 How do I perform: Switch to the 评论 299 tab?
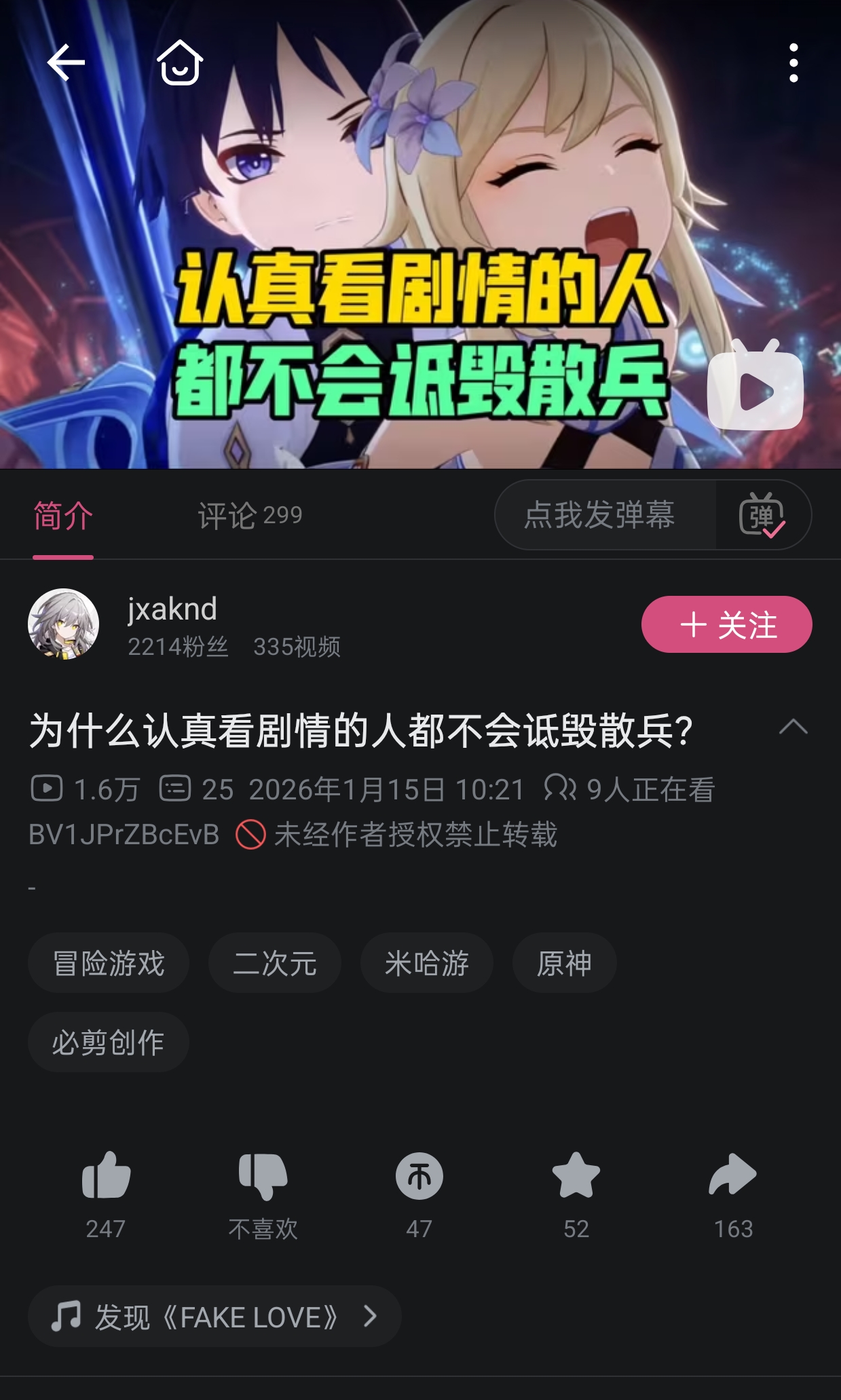pos(249,515)
